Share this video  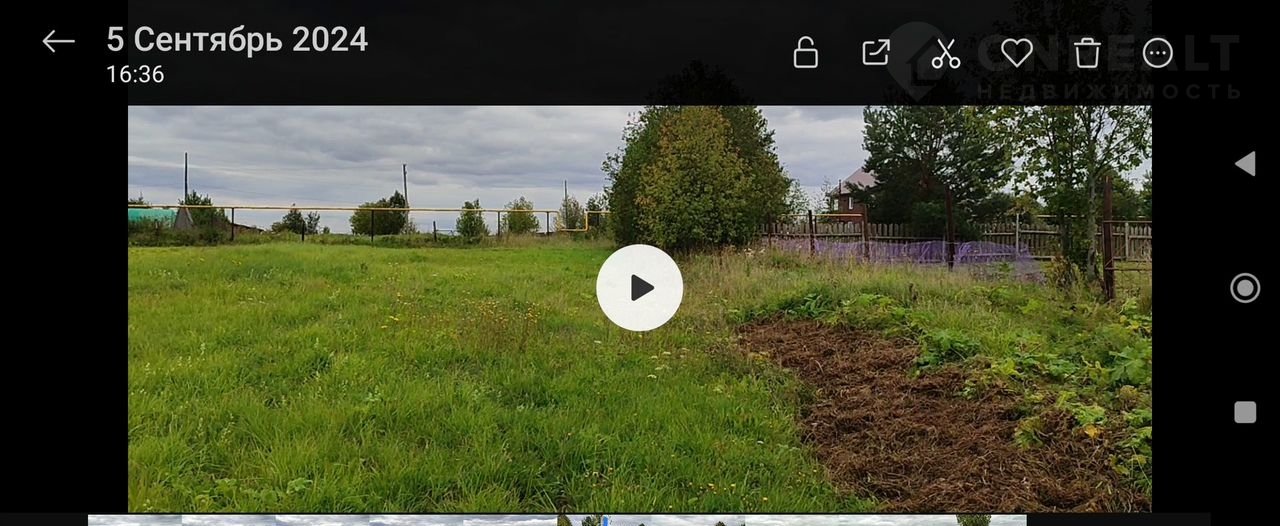tap(876, 52)
